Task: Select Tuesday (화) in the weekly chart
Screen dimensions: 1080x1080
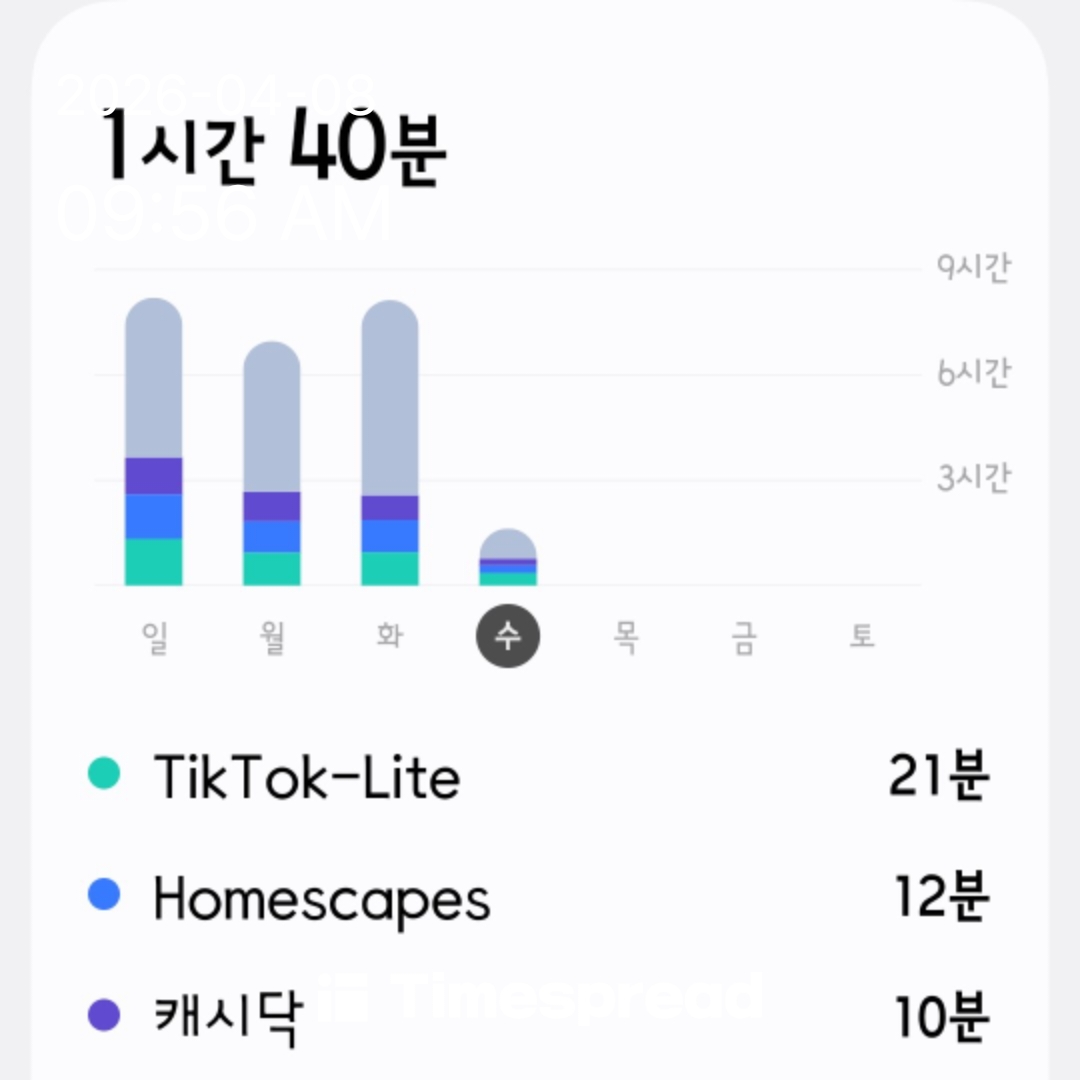Action: (x=389, y=637)
